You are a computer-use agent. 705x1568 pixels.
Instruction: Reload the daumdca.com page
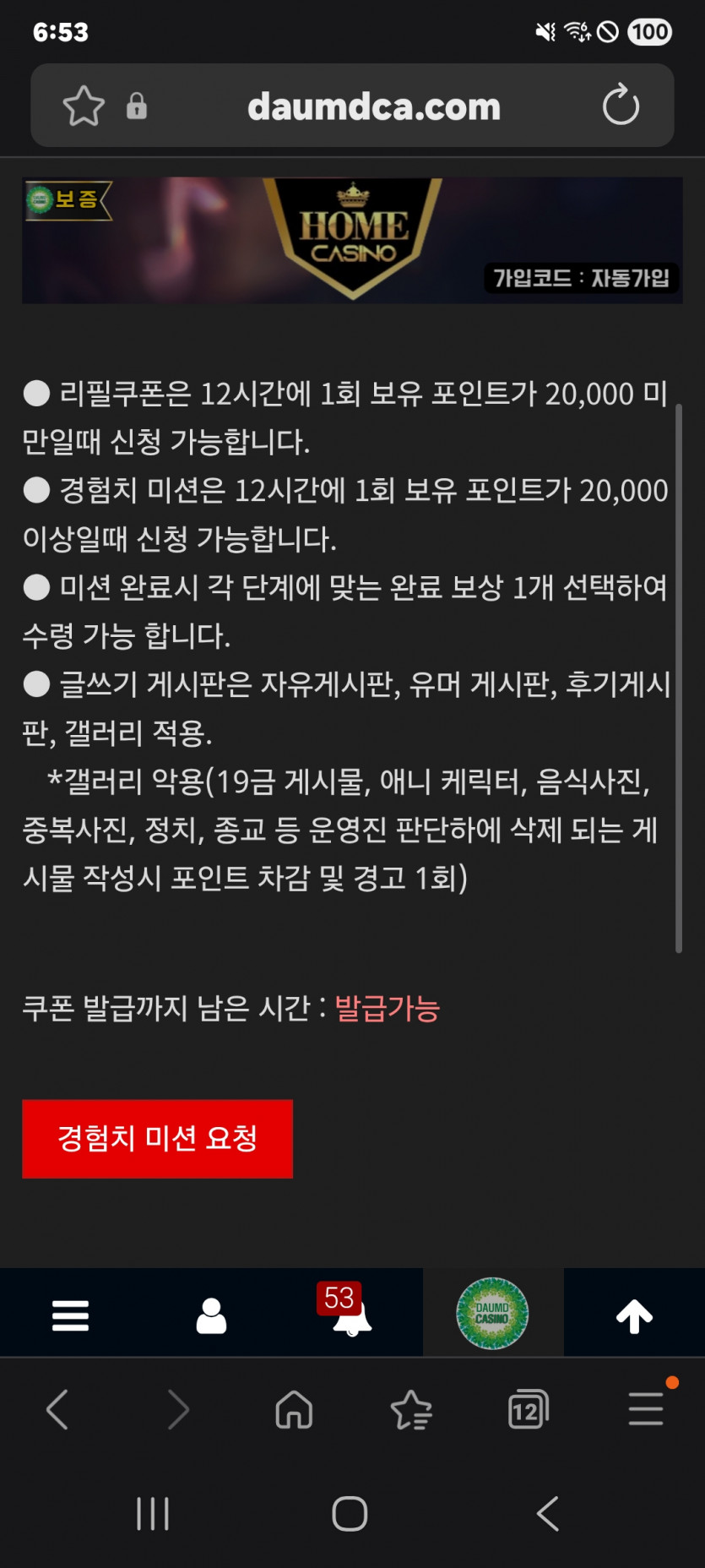(622, 105)
